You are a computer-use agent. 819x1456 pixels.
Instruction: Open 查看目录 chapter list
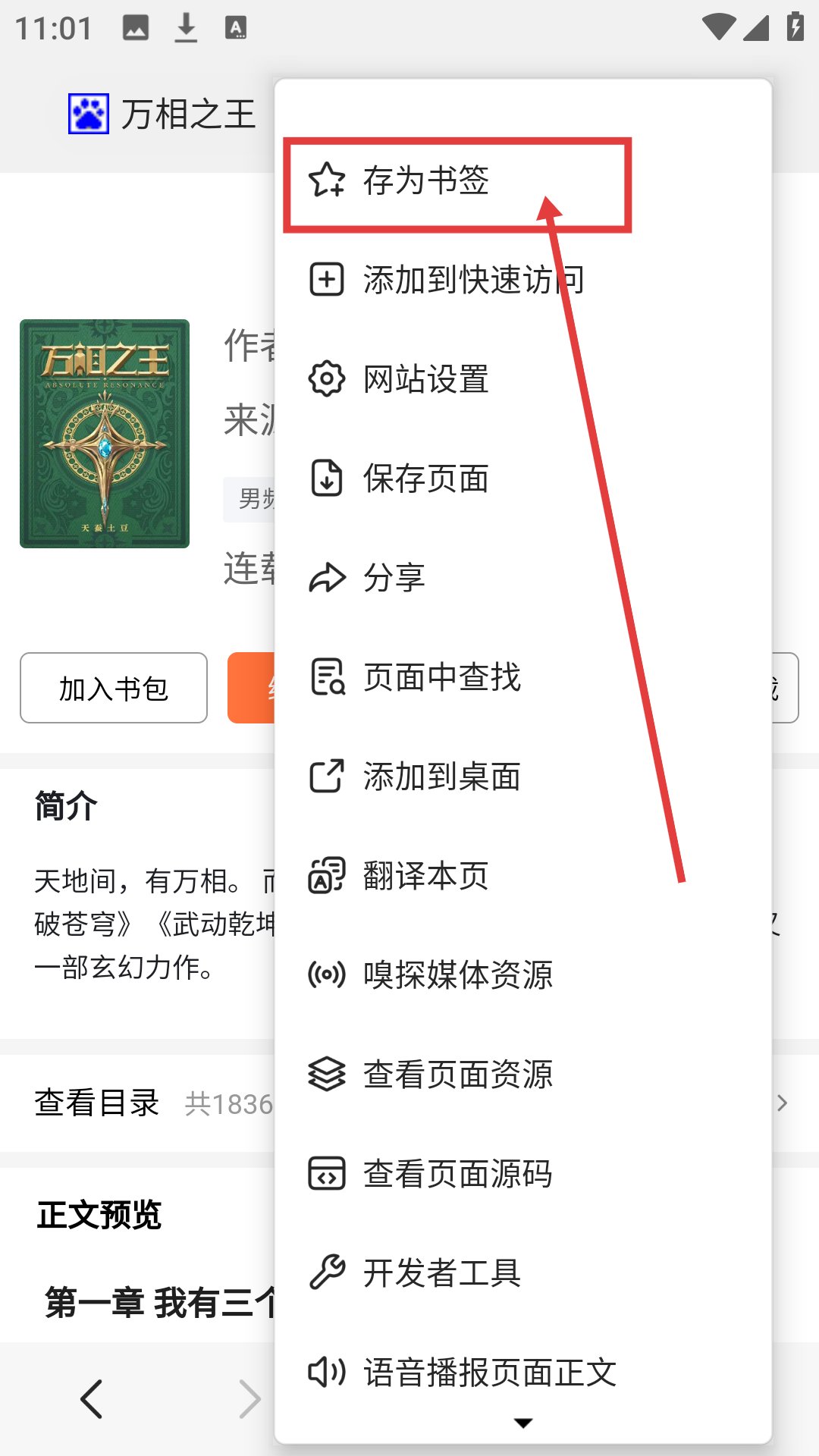pyautogui.click(x=97, y=1103)
